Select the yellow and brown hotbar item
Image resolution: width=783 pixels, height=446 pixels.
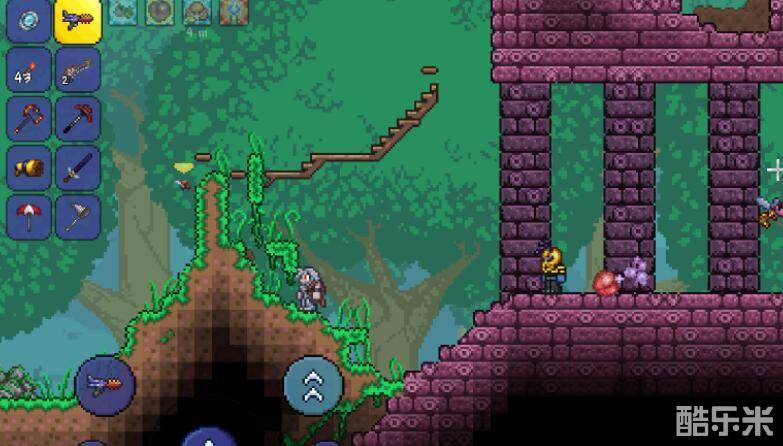(x=29, y=167)
